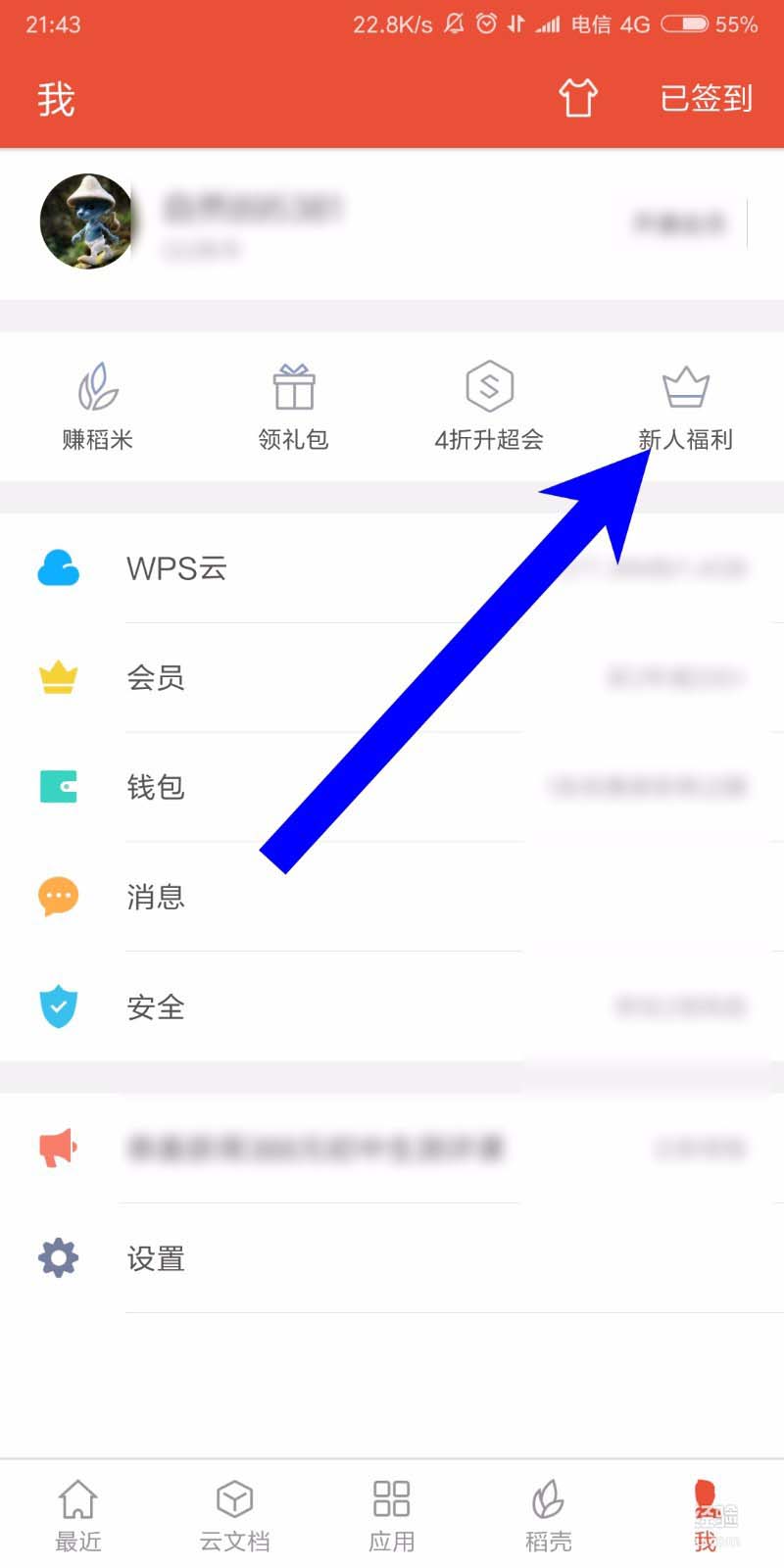
Task: Open the 安全 security settings
Action: pyautogui.click(x=155, y=1006)
